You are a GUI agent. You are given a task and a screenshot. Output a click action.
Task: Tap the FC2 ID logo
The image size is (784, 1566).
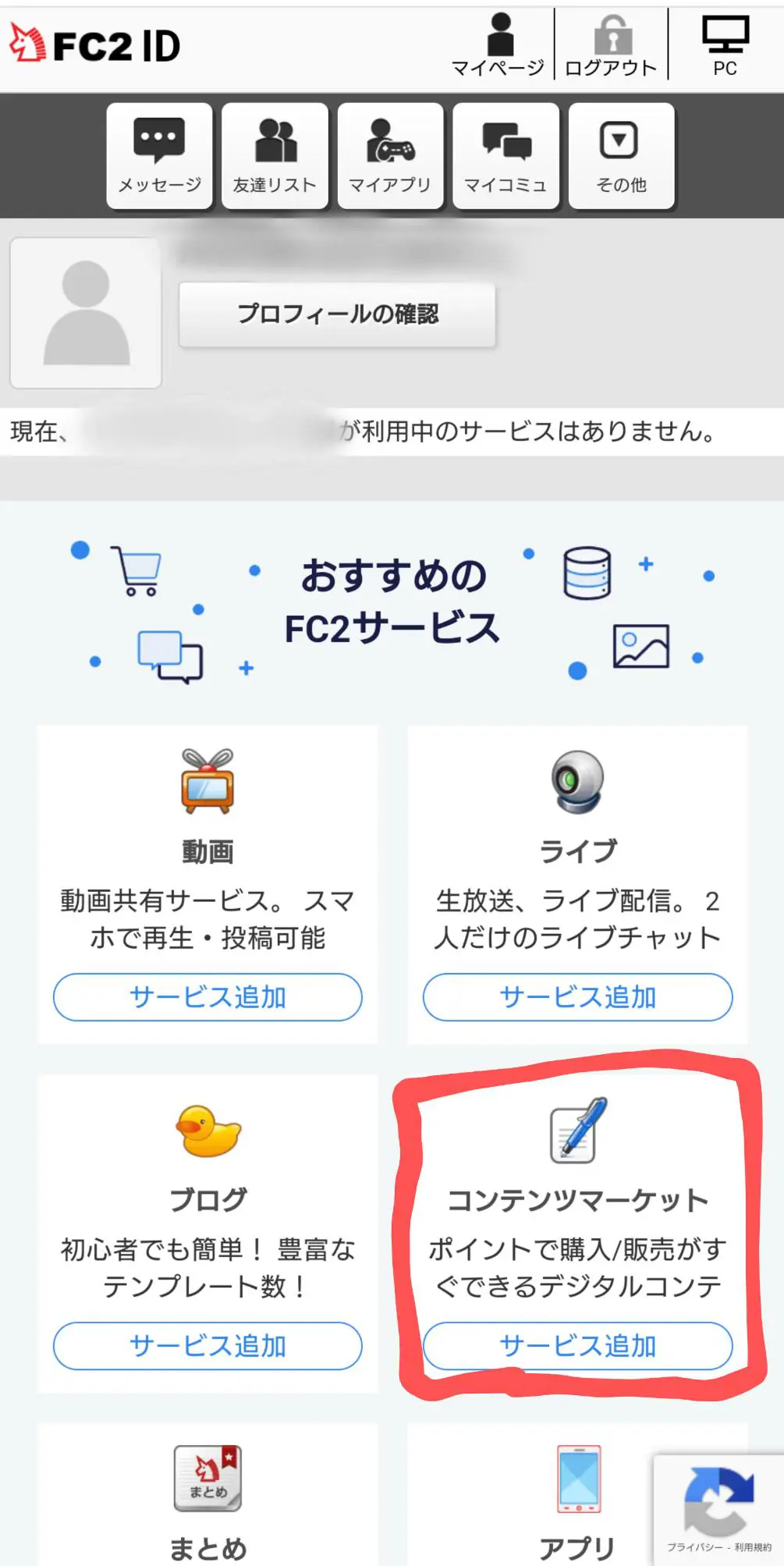[x=95, y=45]
